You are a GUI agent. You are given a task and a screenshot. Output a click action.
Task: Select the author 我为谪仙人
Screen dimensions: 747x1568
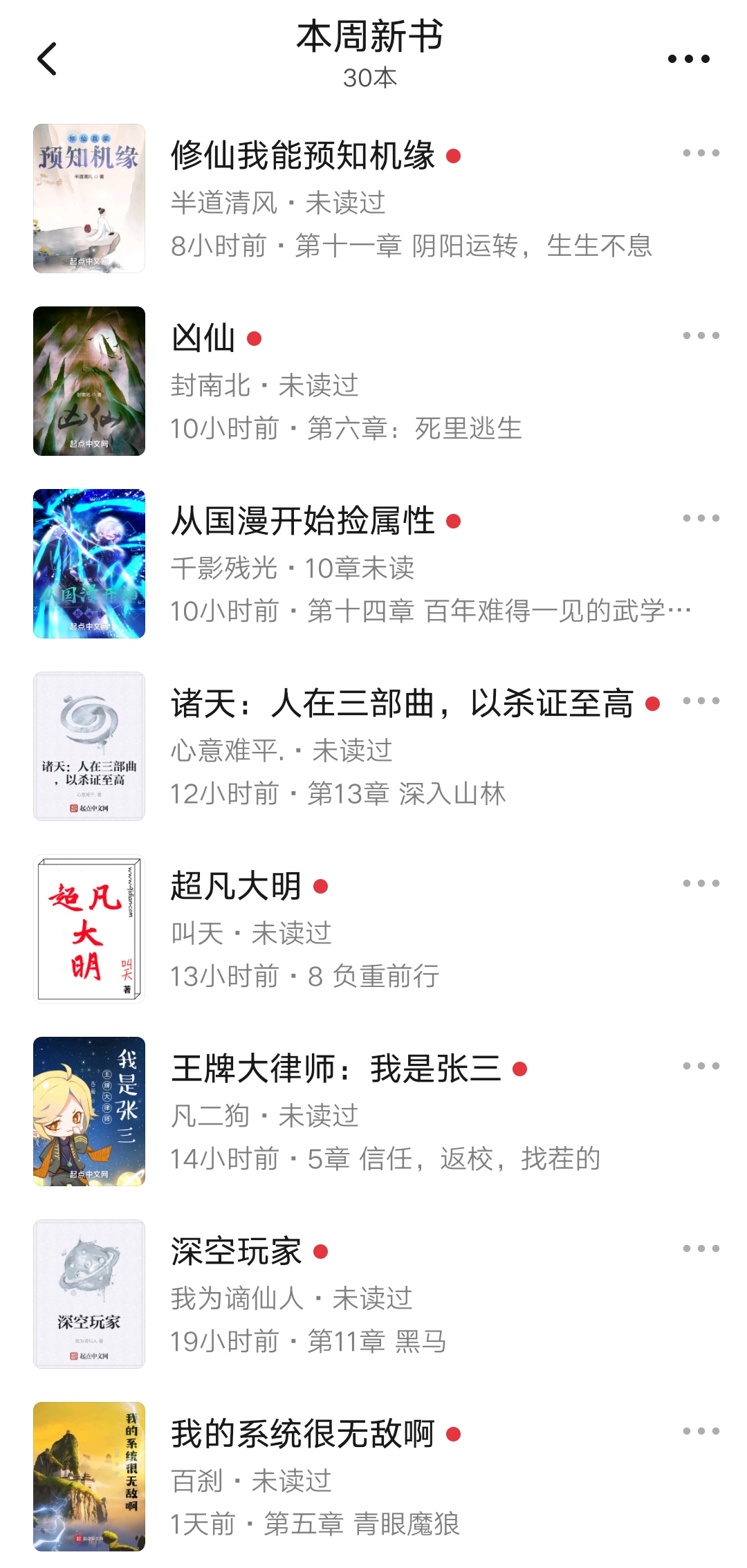pos(235,1300)
